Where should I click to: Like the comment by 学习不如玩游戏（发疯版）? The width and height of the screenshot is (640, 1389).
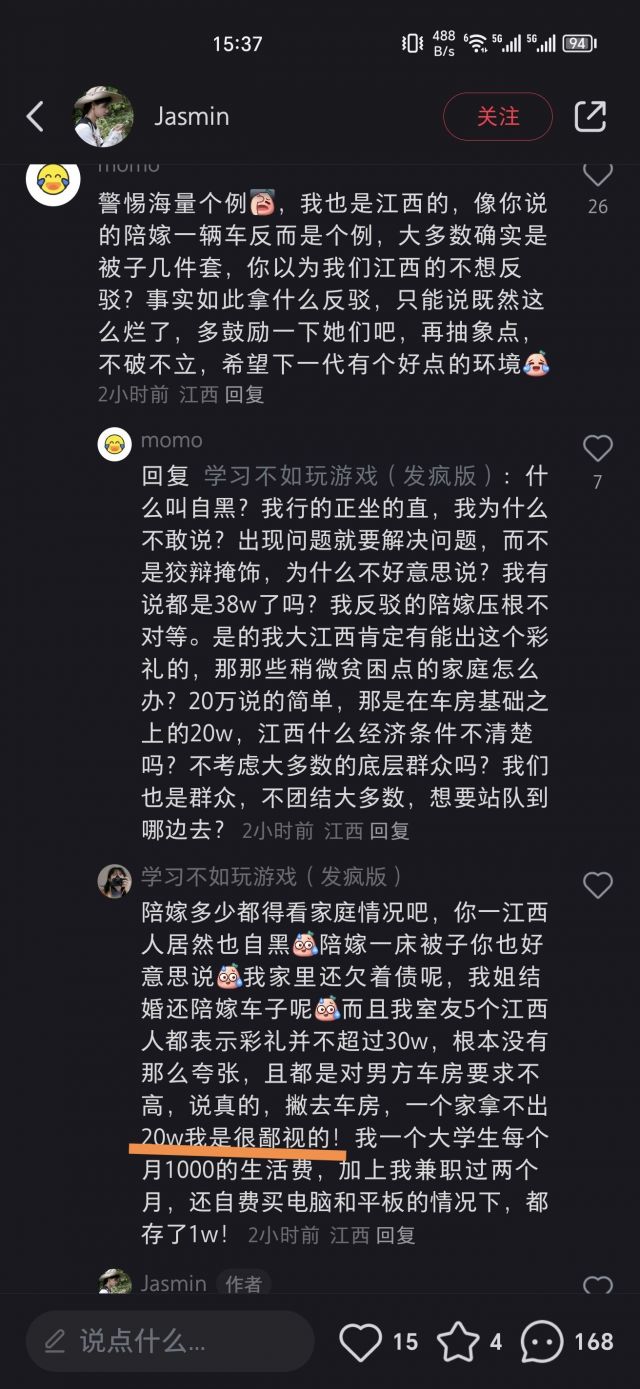coord(597,885)
